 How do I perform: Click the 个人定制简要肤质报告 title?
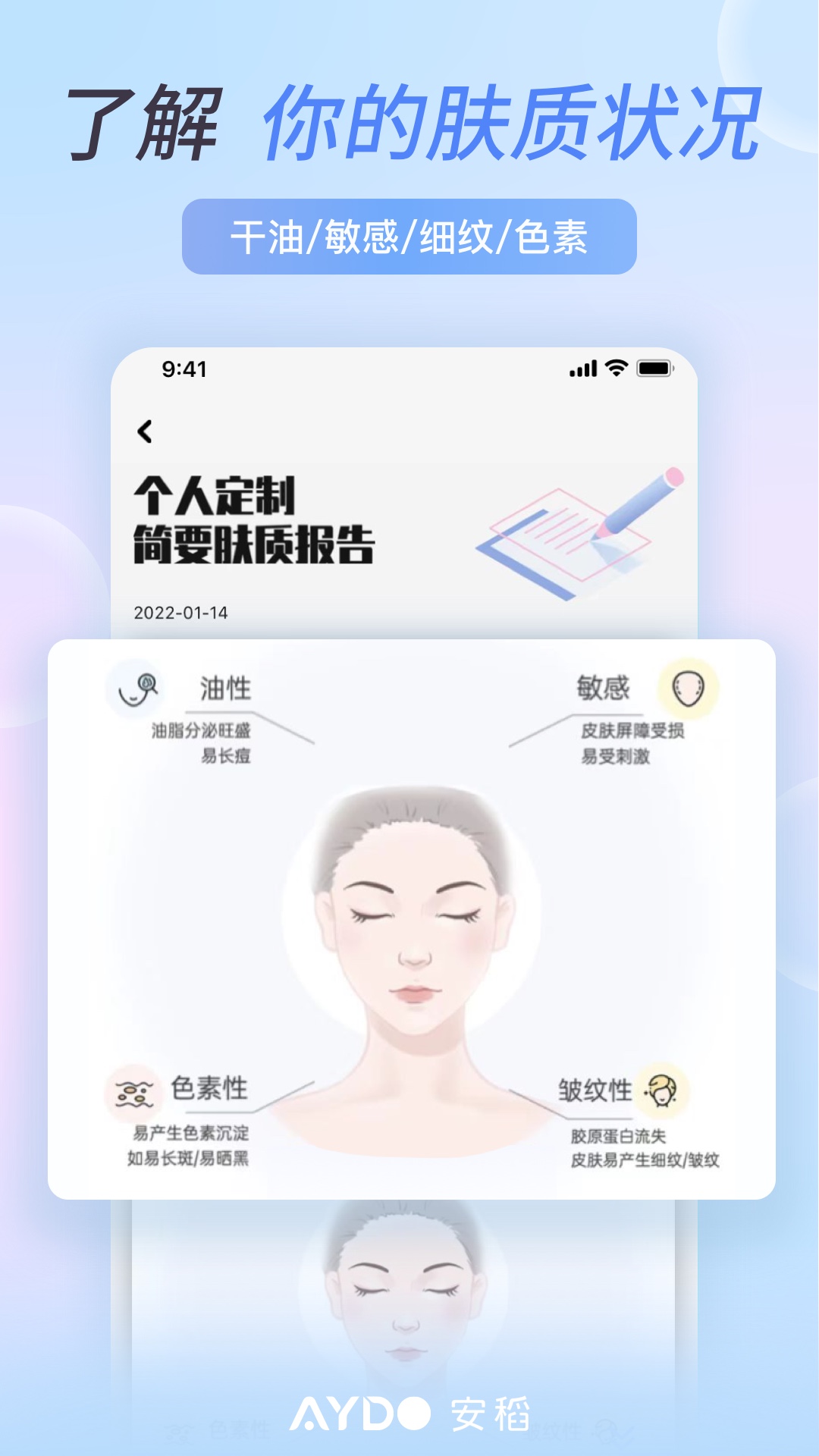258,517
